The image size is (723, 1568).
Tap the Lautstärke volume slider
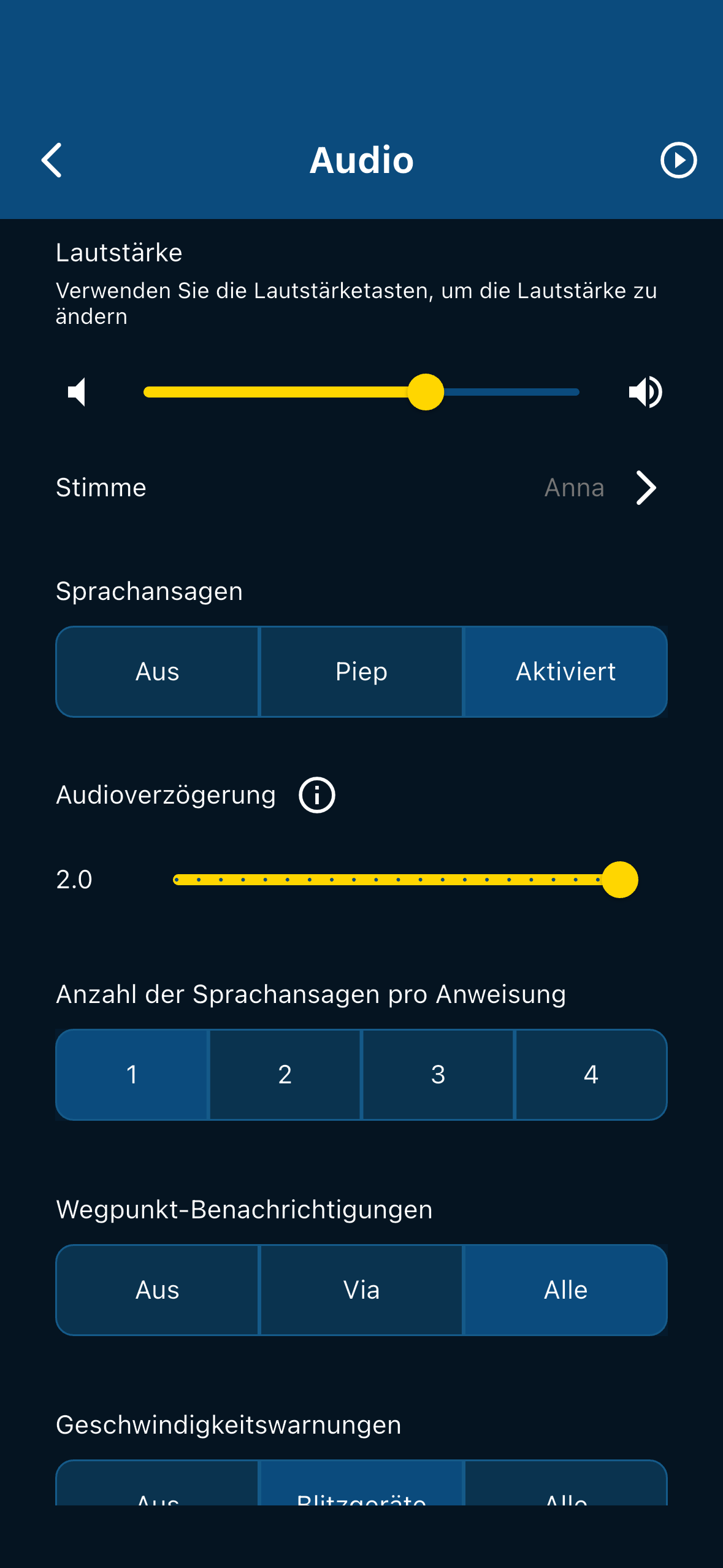tap(361, 392)
